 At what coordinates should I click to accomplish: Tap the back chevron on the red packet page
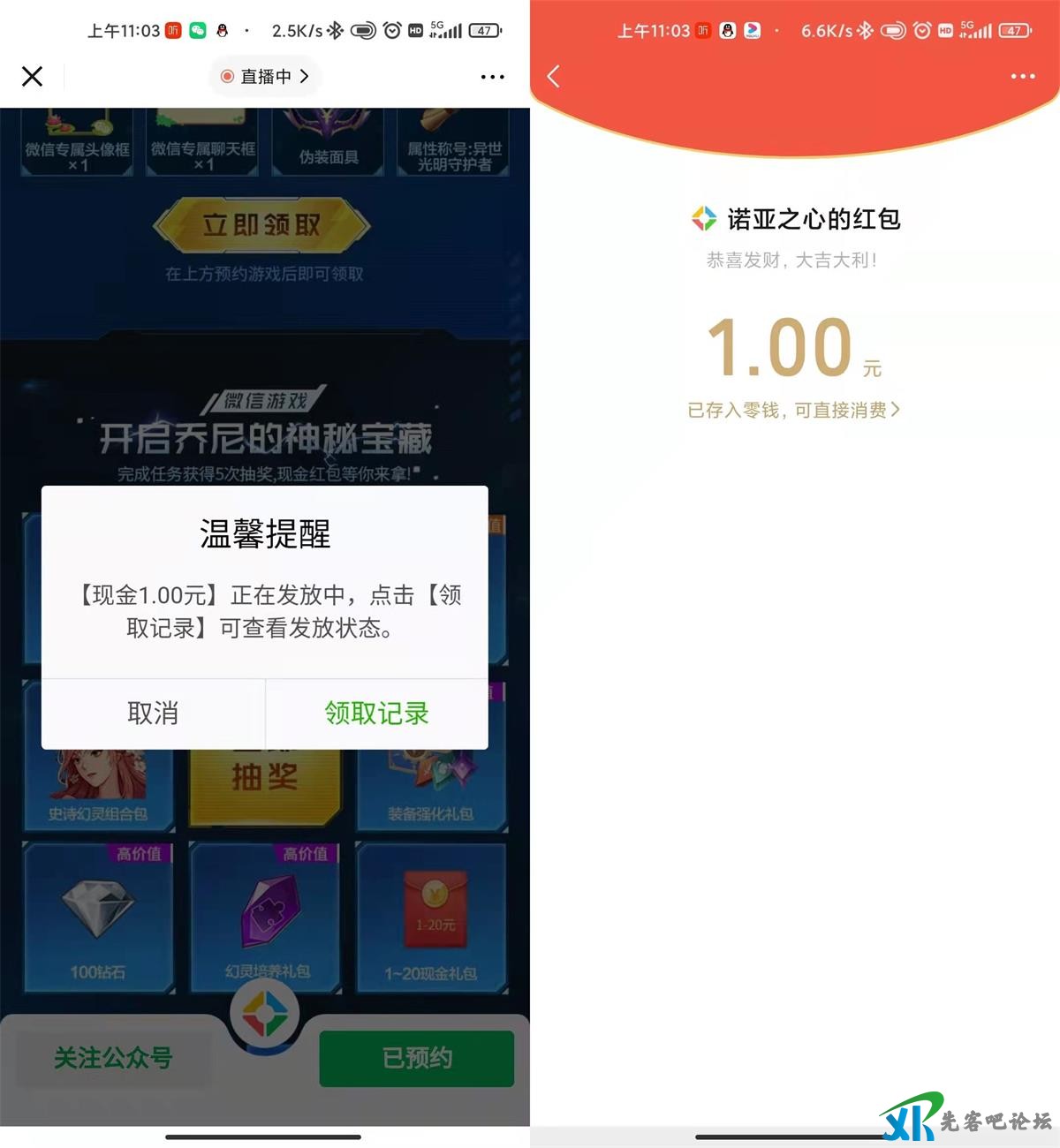(x=553, y=77)
